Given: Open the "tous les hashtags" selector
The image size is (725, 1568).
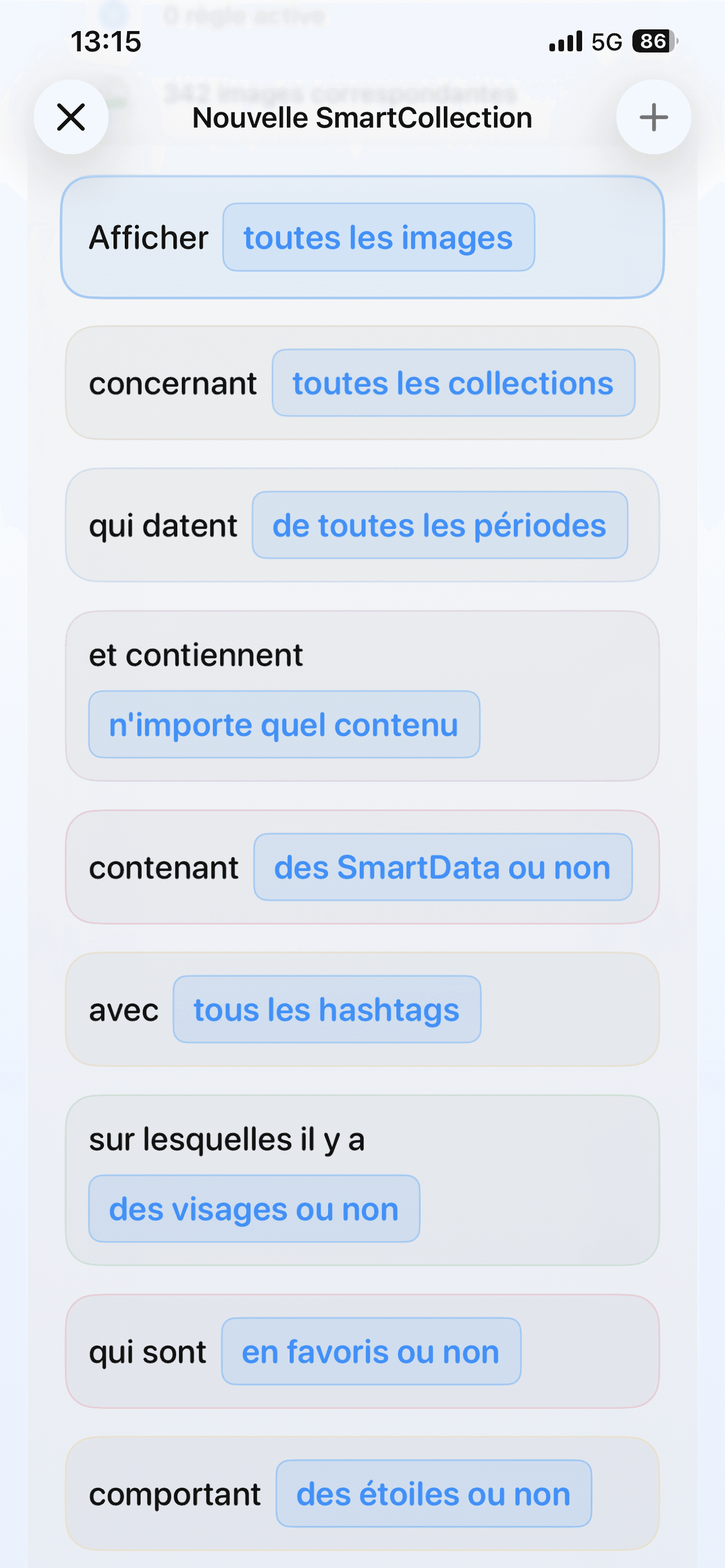Looking at the screenshot, I should [x=326, y=1009].
